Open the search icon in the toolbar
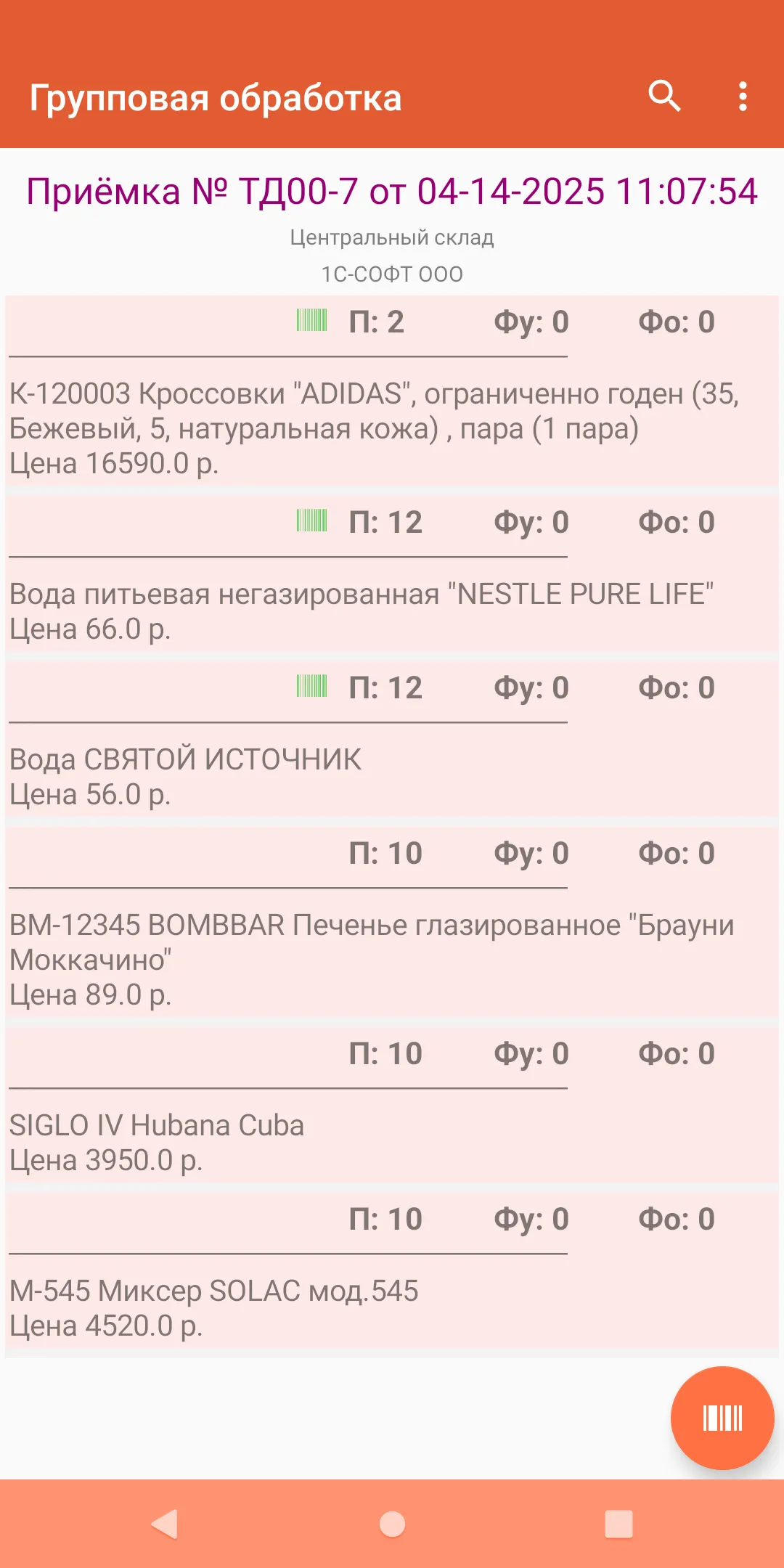The height and width of the screenshot is (1568, 784). tap(665, 97)
